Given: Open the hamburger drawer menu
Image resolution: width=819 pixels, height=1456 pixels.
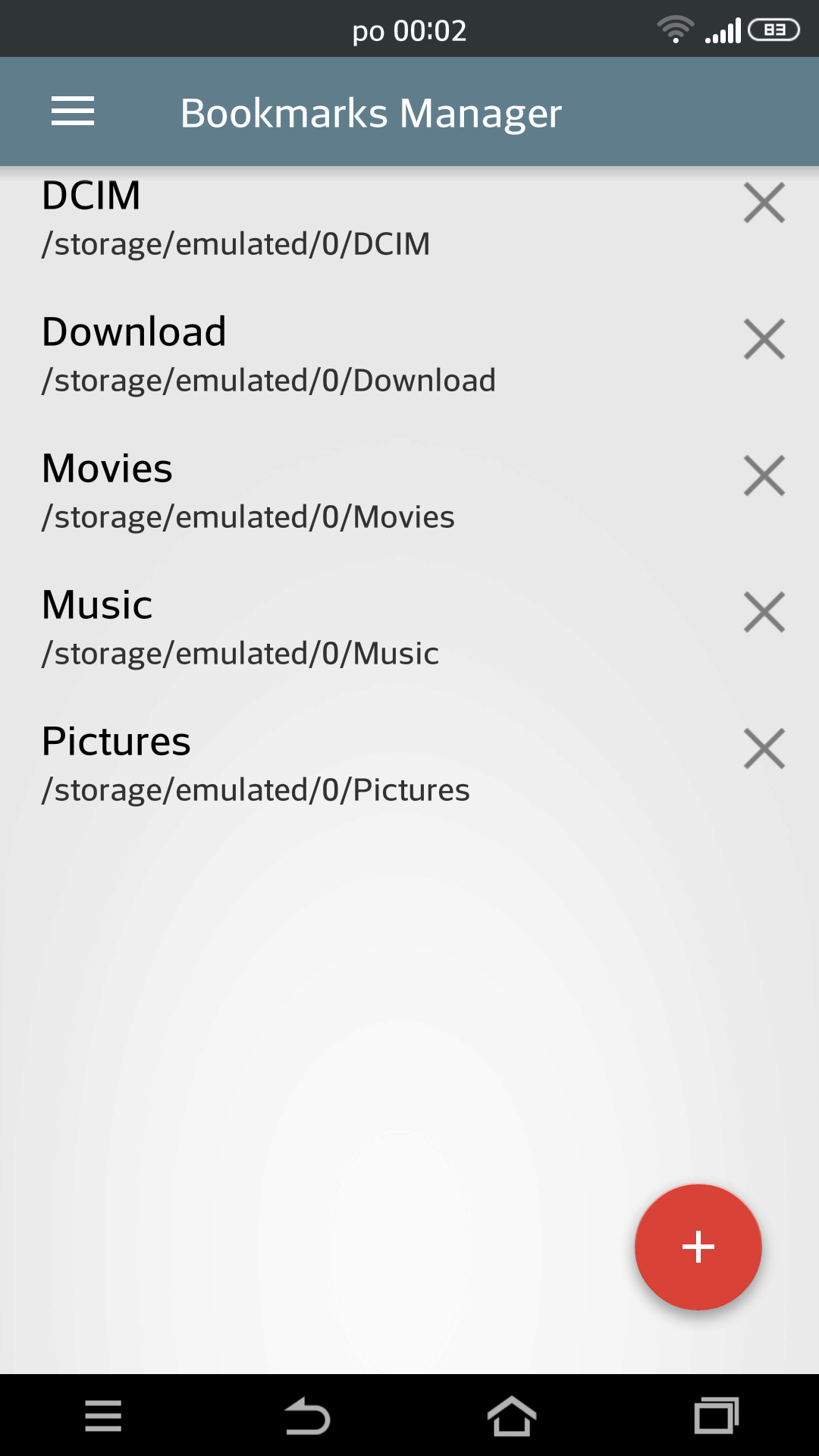Looking at the screenshot, I should [x=73, y=111].
